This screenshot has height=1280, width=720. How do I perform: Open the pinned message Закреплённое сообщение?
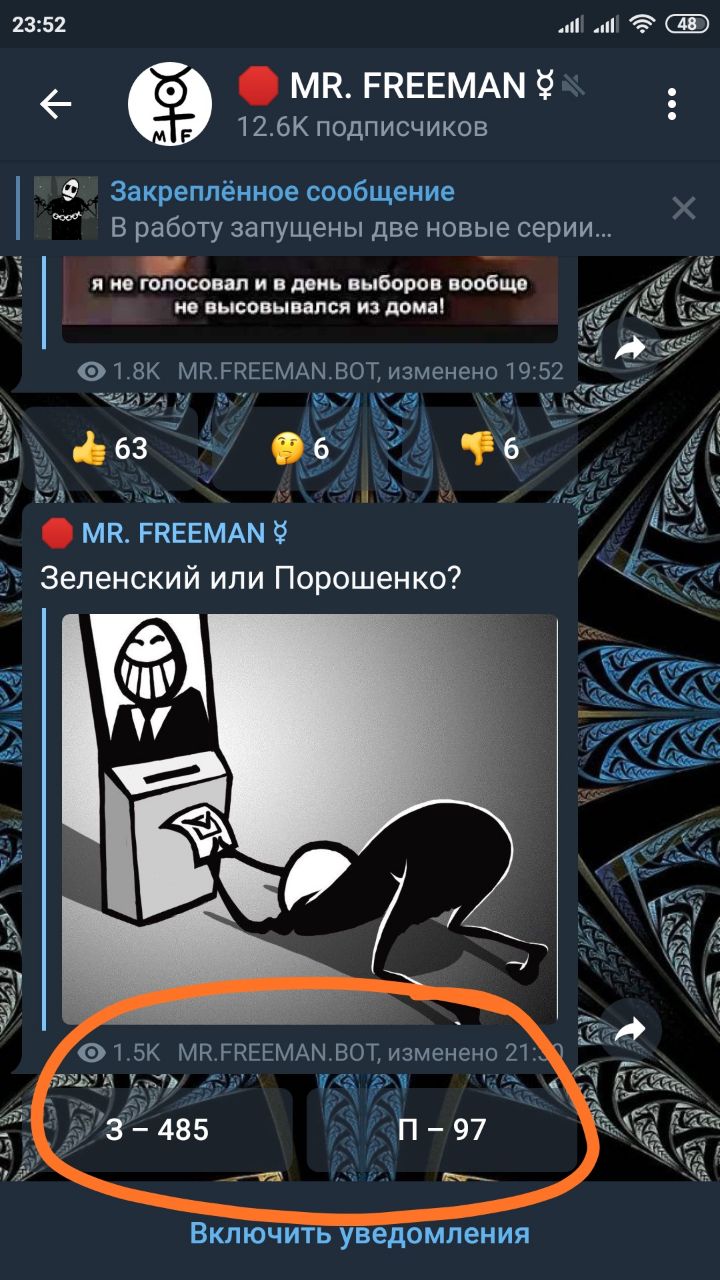click(360, 208)
